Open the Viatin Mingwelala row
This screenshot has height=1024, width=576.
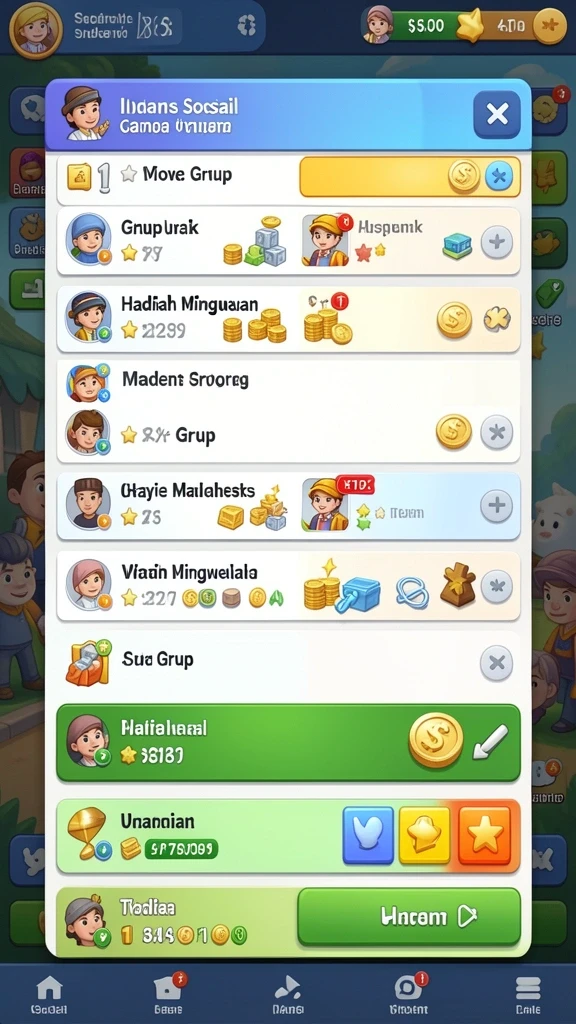coord(288,586)
